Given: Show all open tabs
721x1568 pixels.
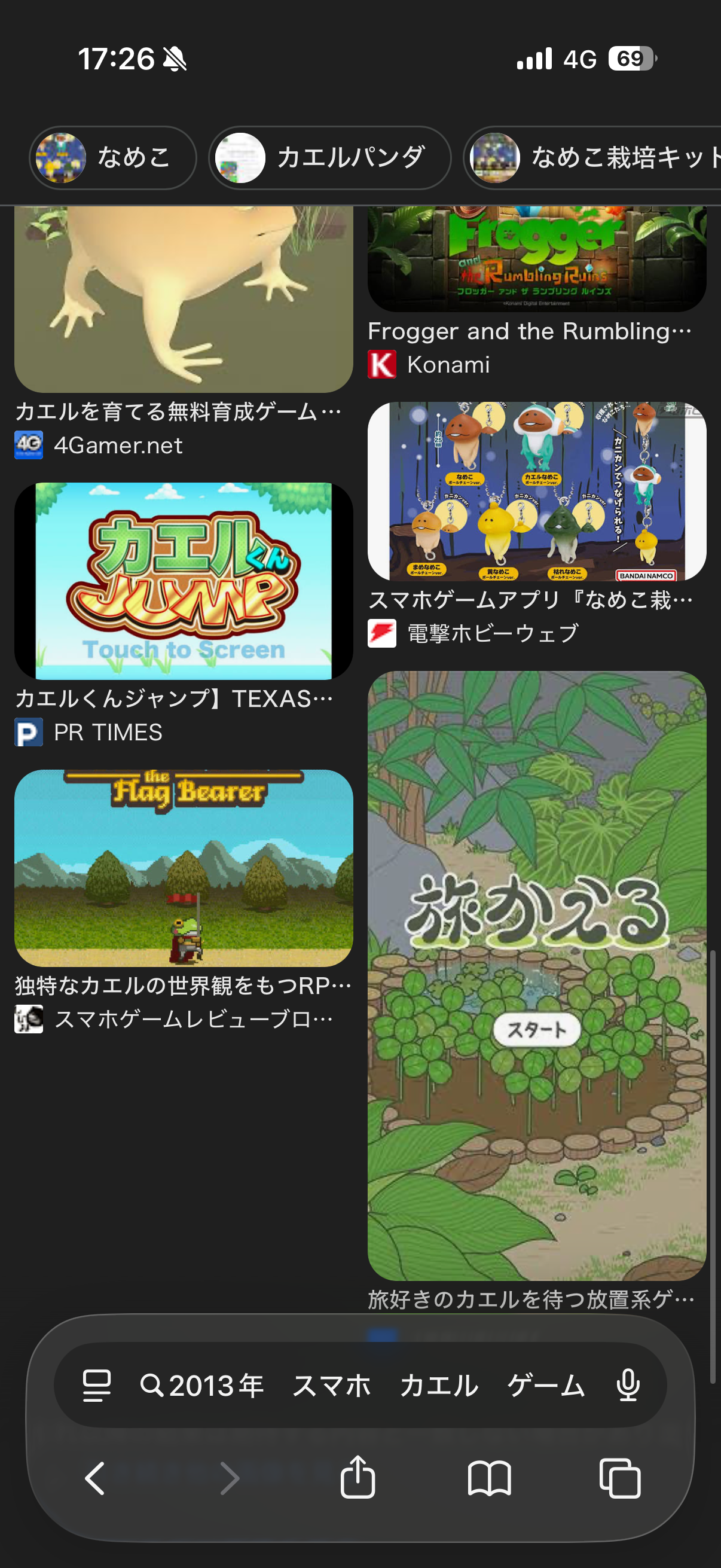Looking at the screenshot, I should coord(619,1478).
